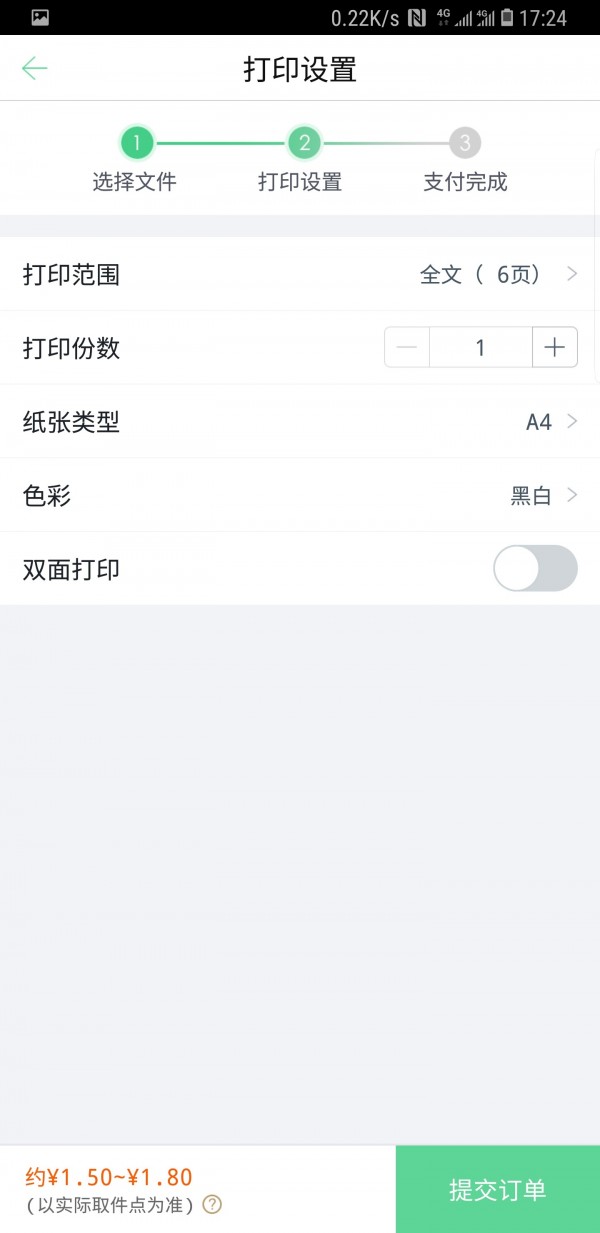
Task: Edit the print copies number field
Action: pyautogui.click(x=480, y=348)
